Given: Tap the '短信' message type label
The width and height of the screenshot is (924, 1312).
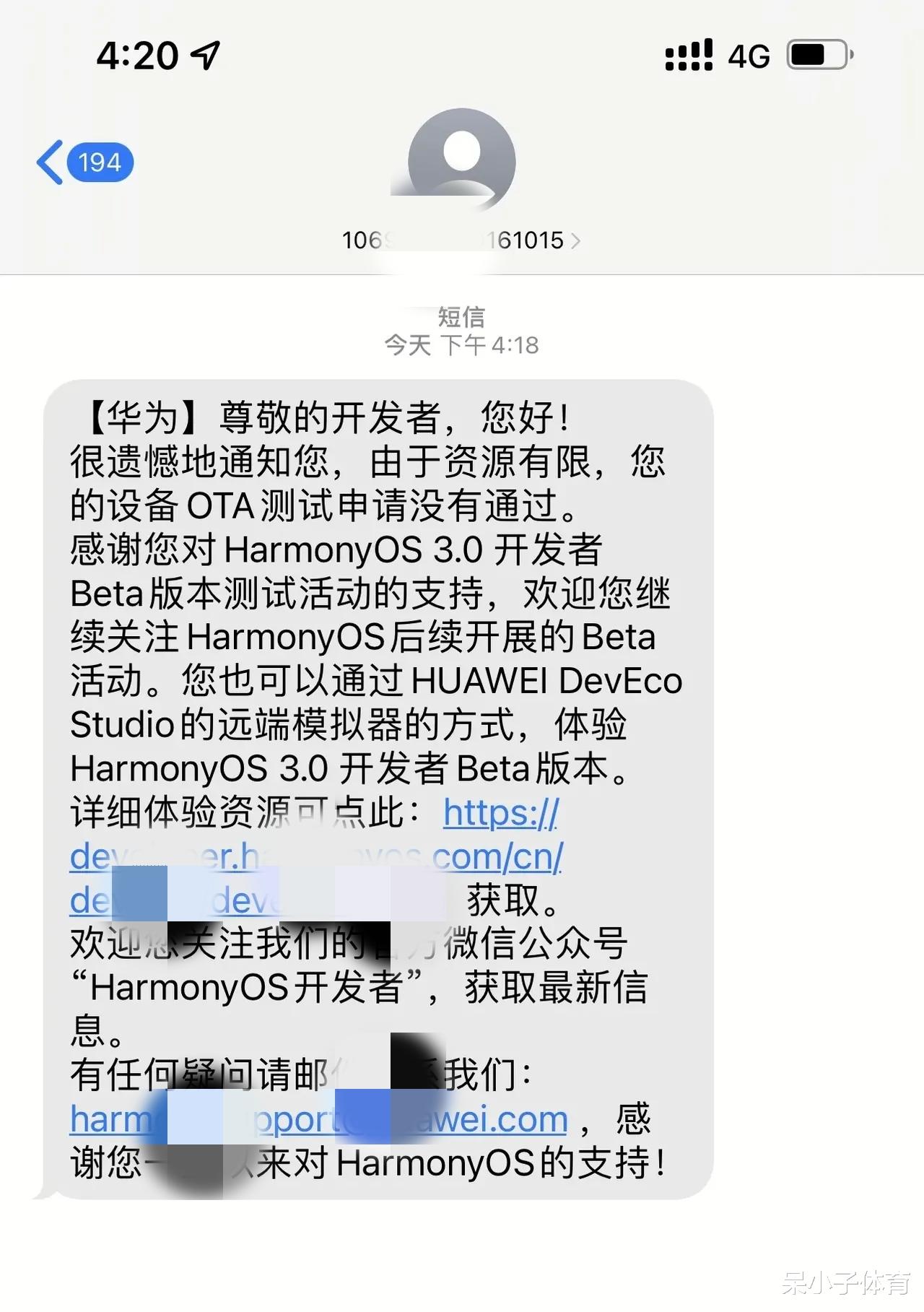Looking at the screenshot, I should pyautogui.click(x=461, y=316).
